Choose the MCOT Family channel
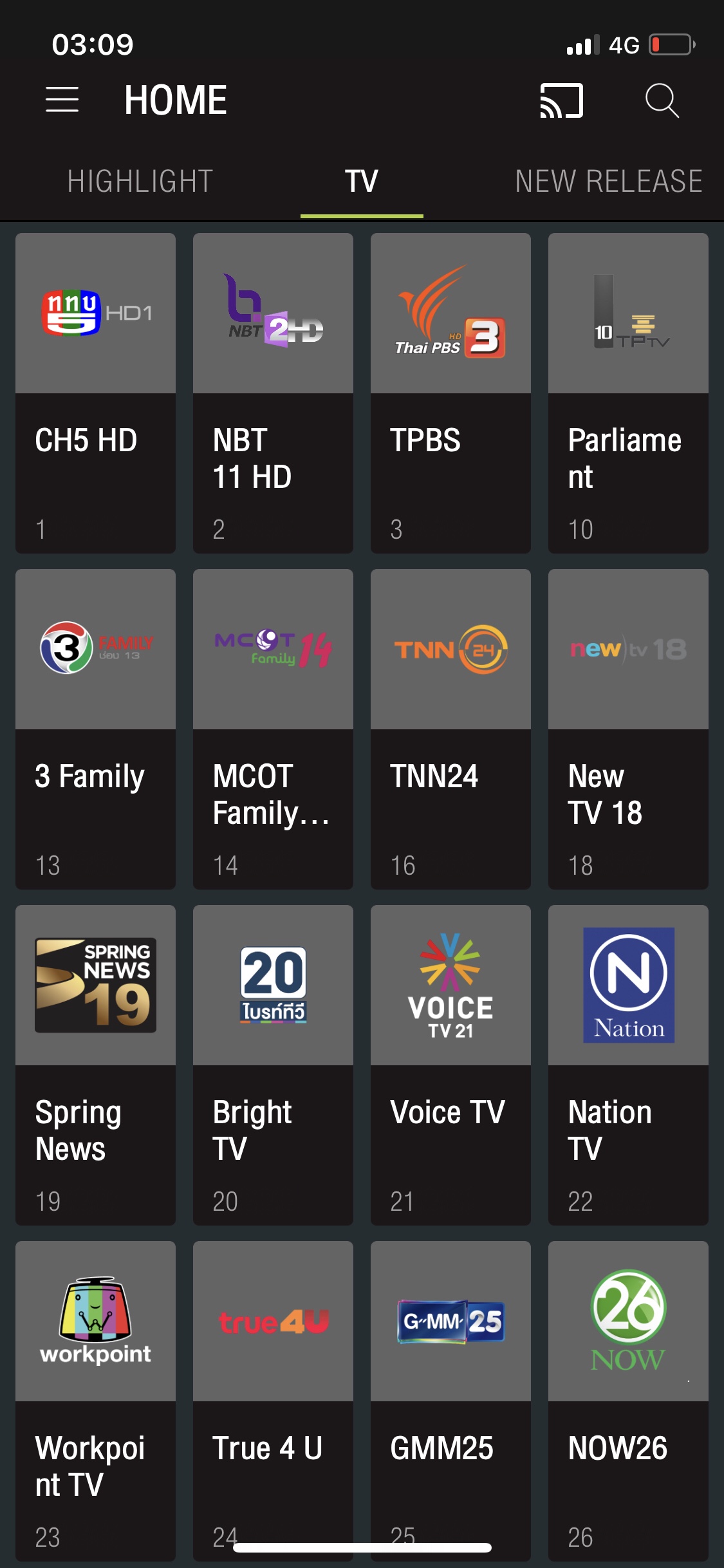Image resolution: width=724 pixels, height=1568 pixels. coord(273,729)
